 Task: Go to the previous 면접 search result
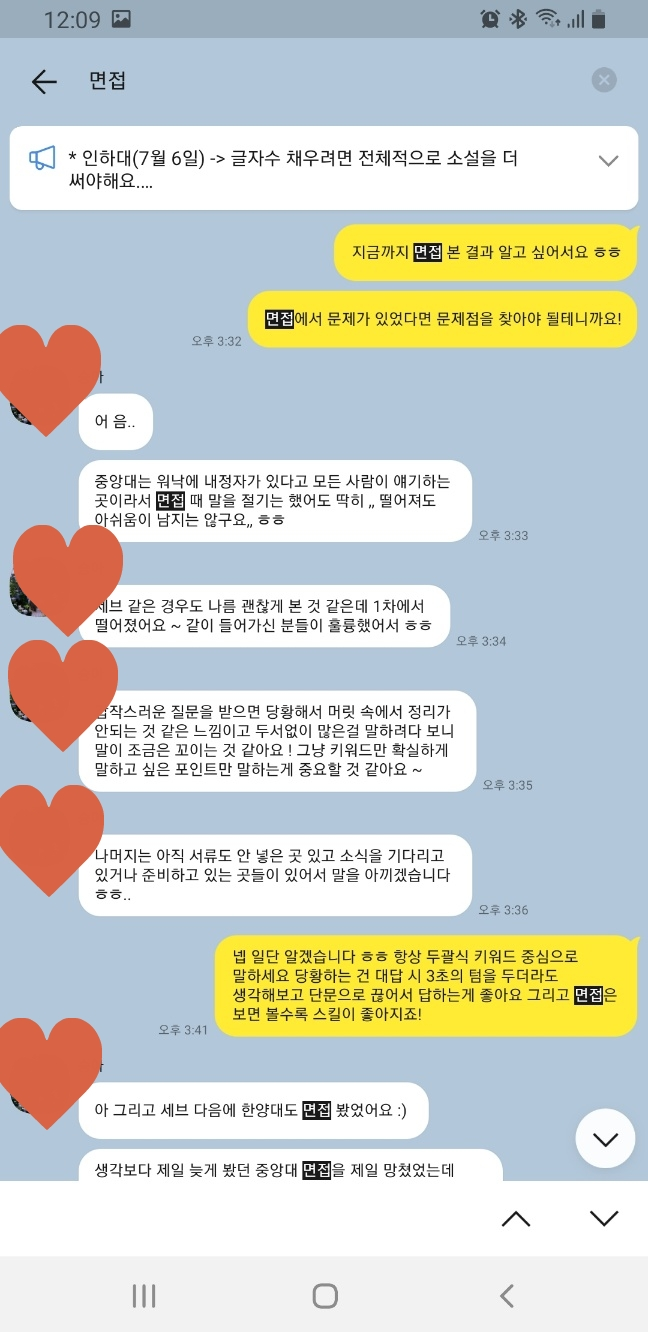(515, 1218)
